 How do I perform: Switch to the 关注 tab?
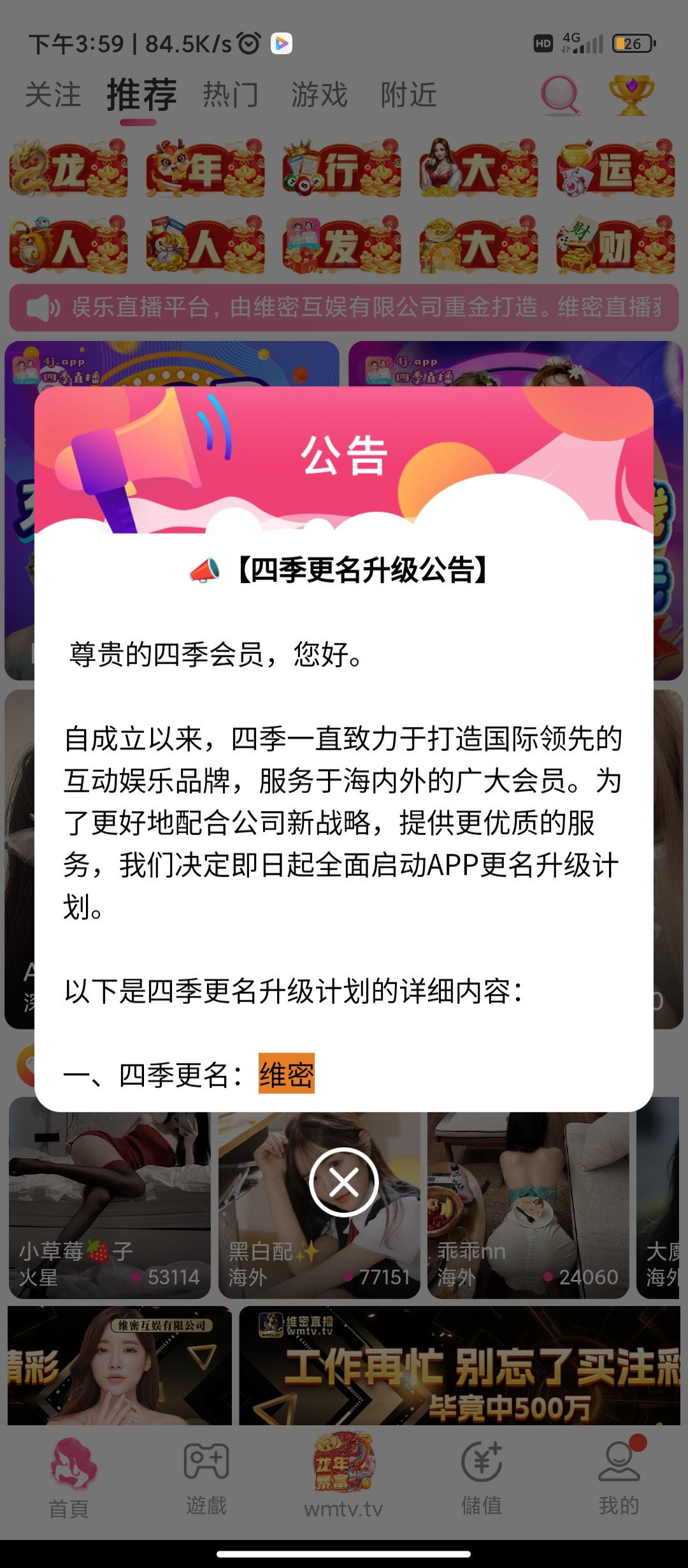pyautogui.click(x=53, y=95)
